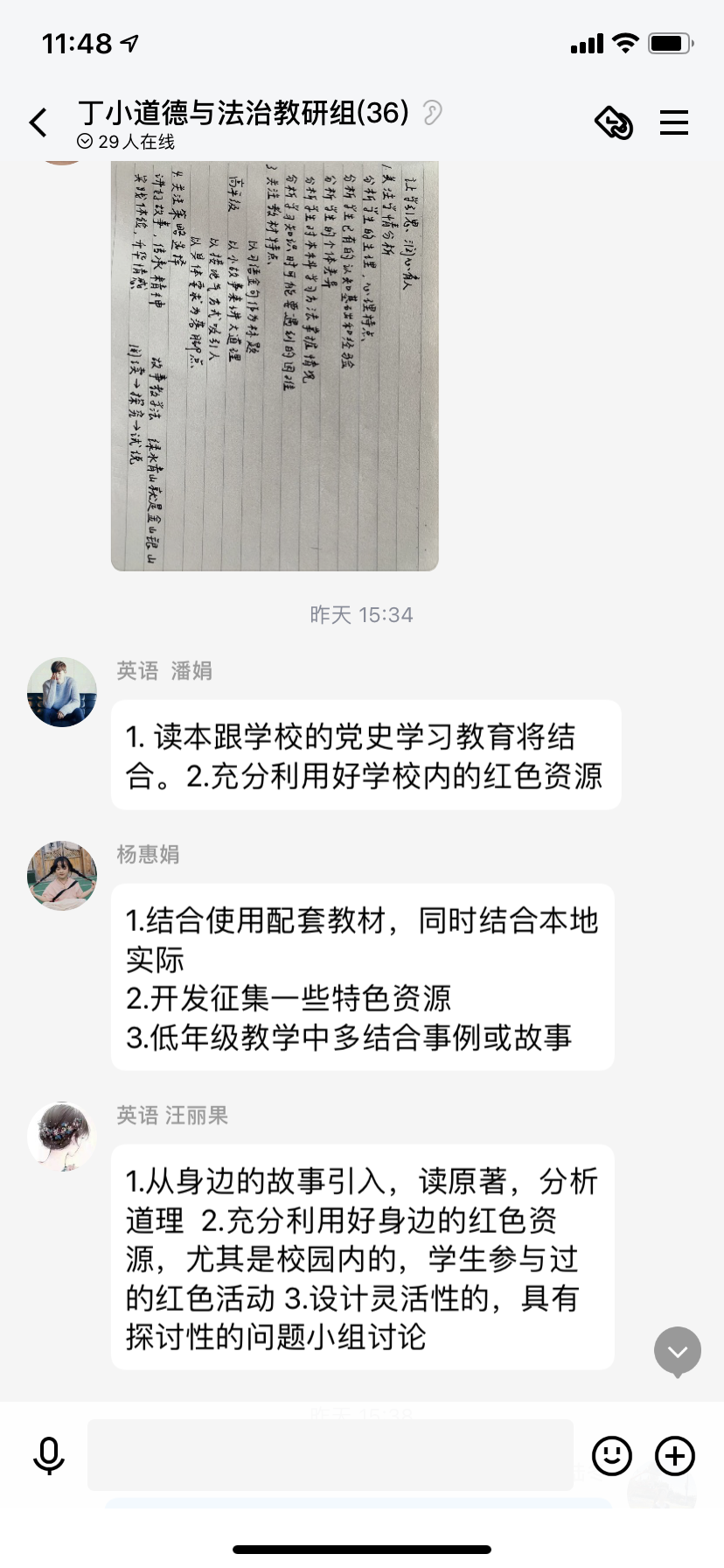The width and height of the screenshot is (724, 1568).
Task: Open the emoji picker
Action: tap(611, 1455)
